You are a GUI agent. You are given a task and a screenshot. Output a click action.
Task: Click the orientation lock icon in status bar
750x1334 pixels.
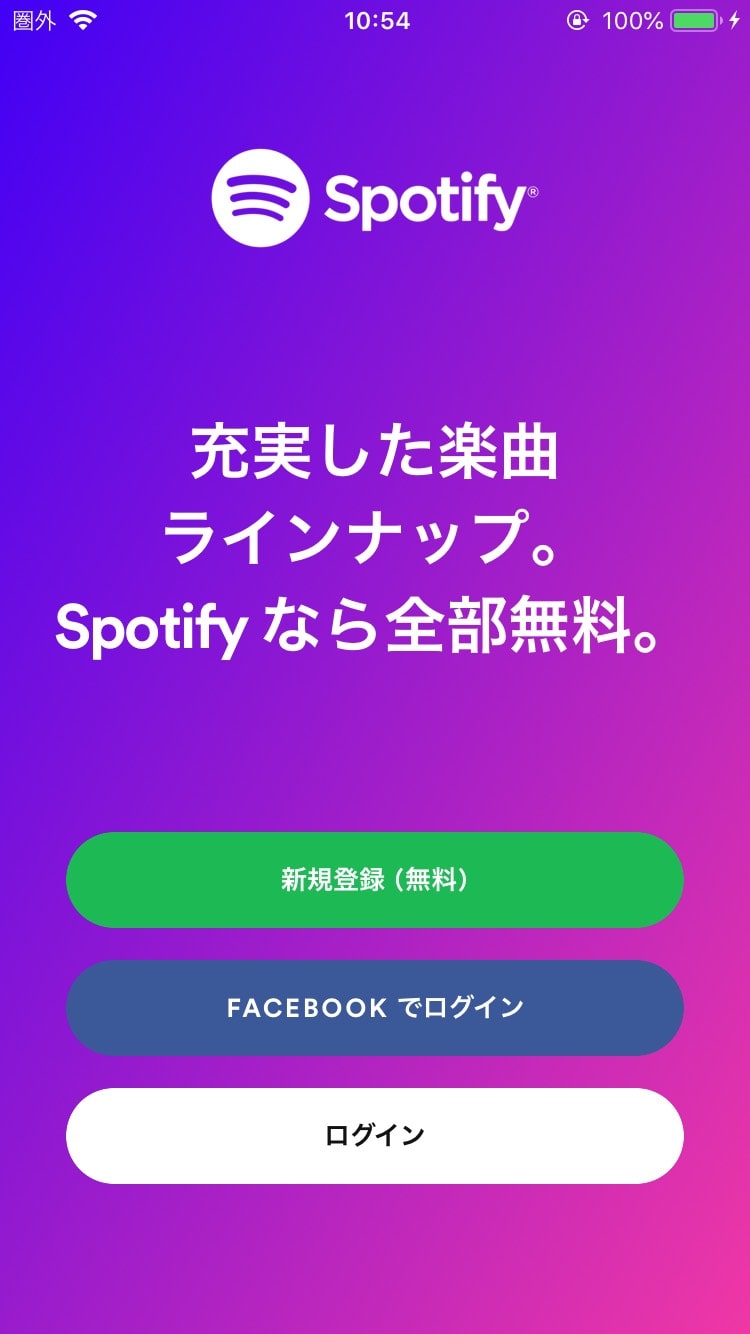[x=578, y=20]
